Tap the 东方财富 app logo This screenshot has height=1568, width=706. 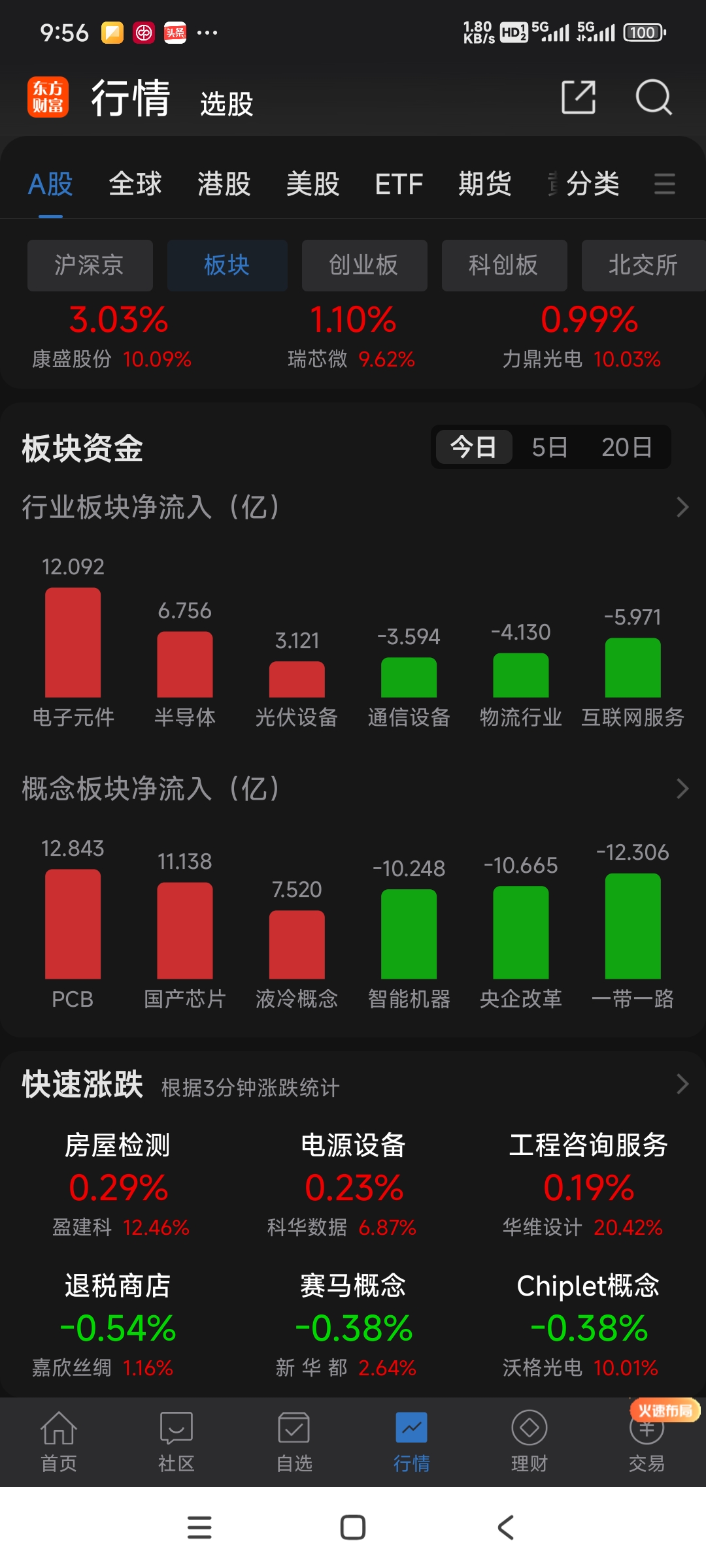[x=48, y=98]
